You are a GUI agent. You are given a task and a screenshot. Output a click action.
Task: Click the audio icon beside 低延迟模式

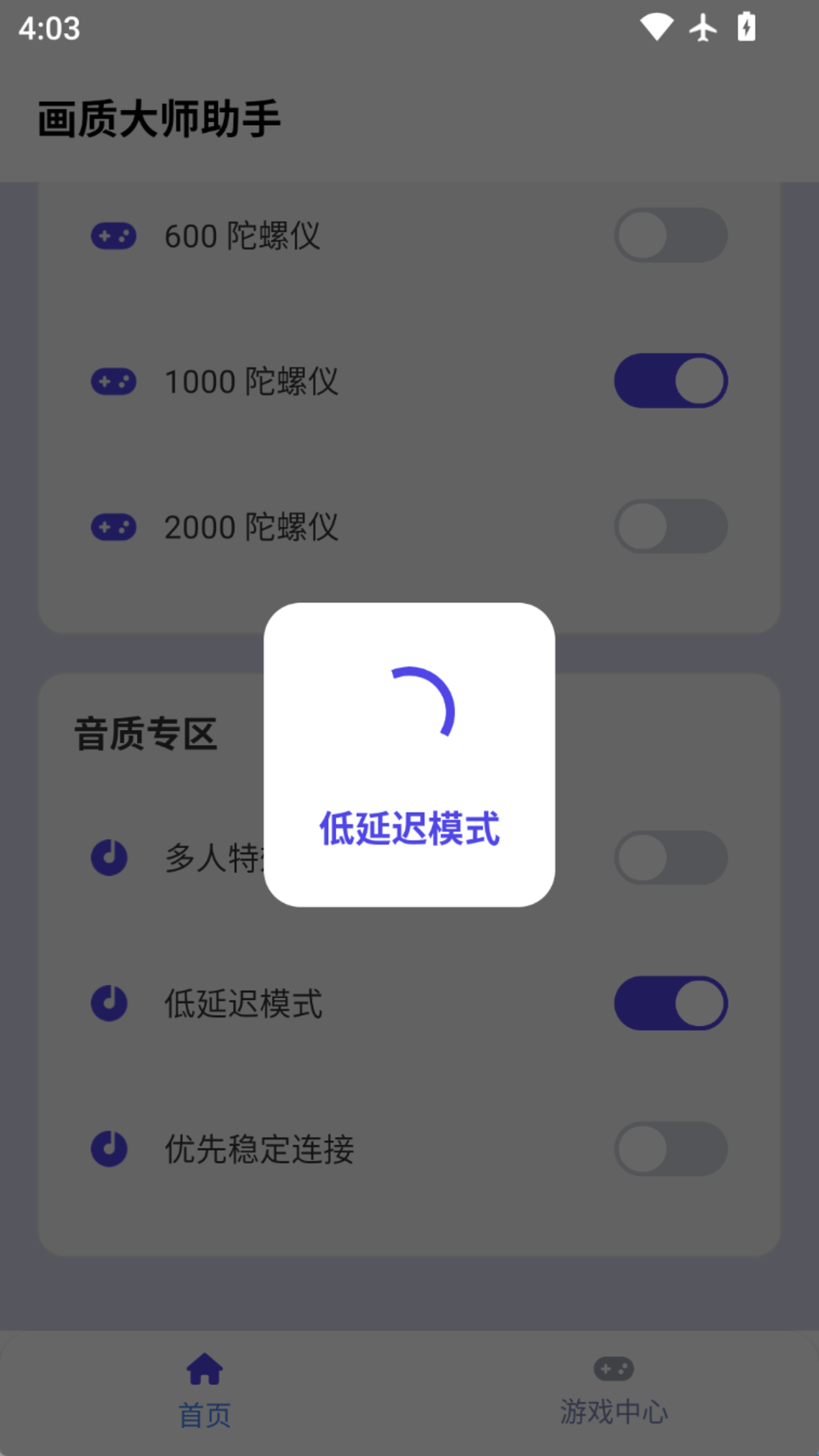tap(108, 1003)
